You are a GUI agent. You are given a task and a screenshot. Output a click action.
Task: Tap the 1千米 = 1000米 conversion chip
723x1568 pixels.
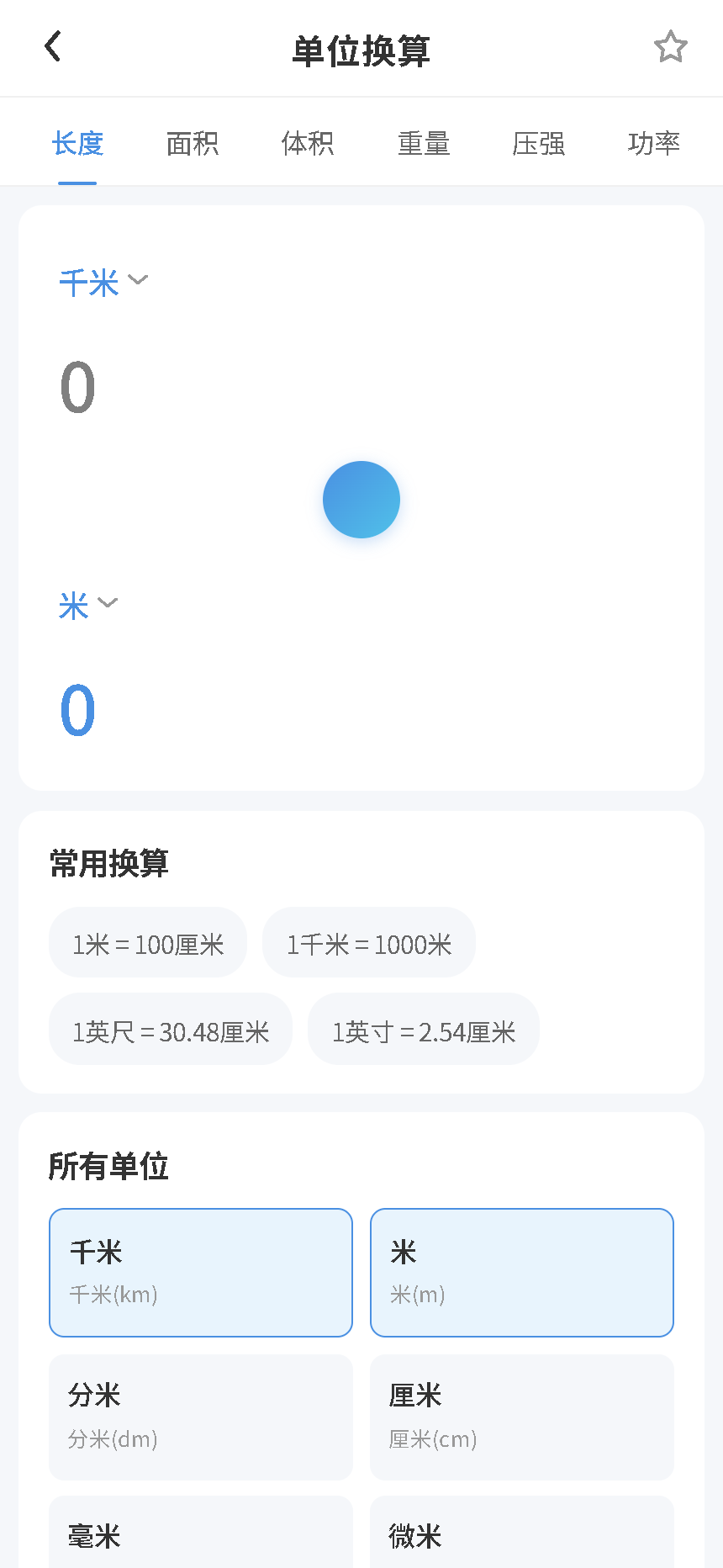click(368, 943)
